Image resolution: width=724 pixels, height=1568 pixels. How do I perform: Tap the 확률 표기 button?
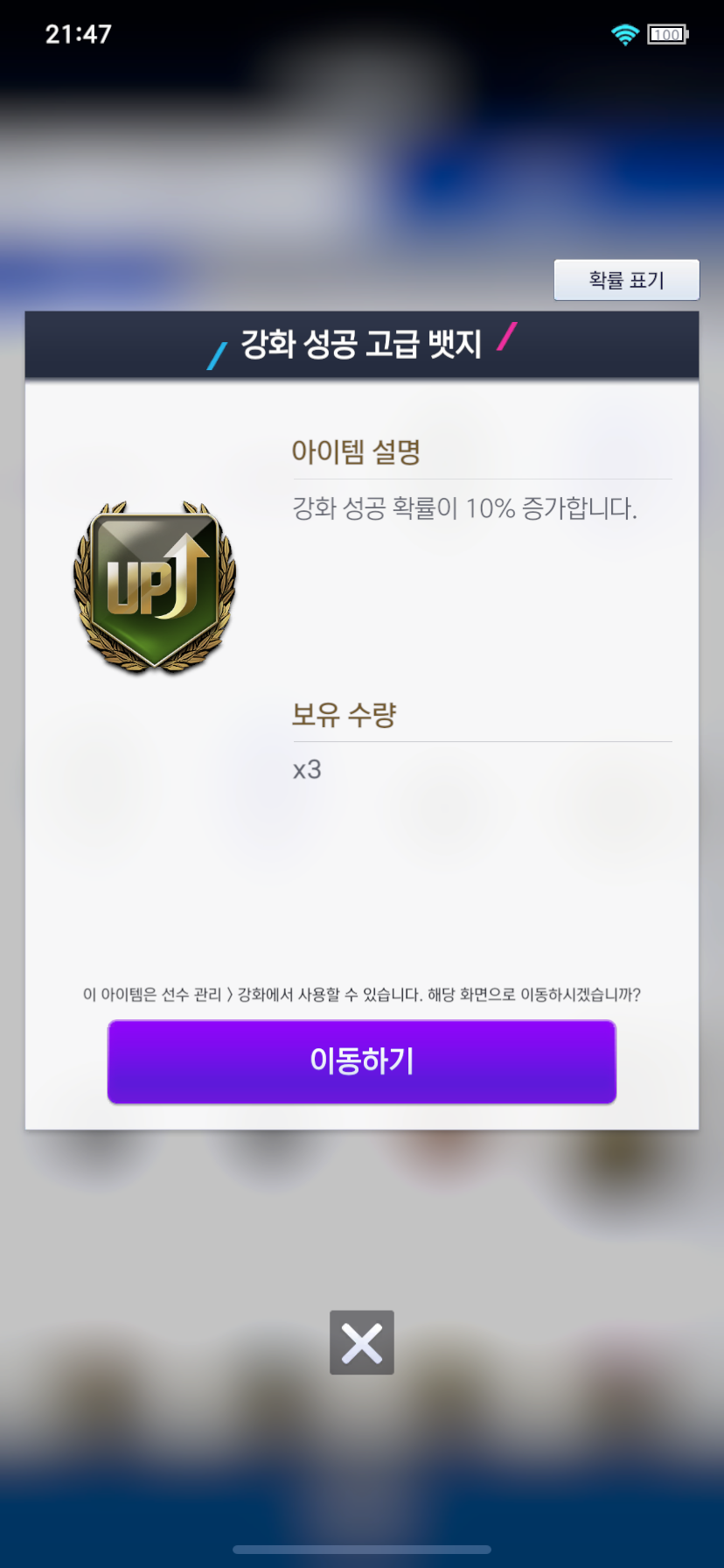pyautogui.click(x=626, y=280)
